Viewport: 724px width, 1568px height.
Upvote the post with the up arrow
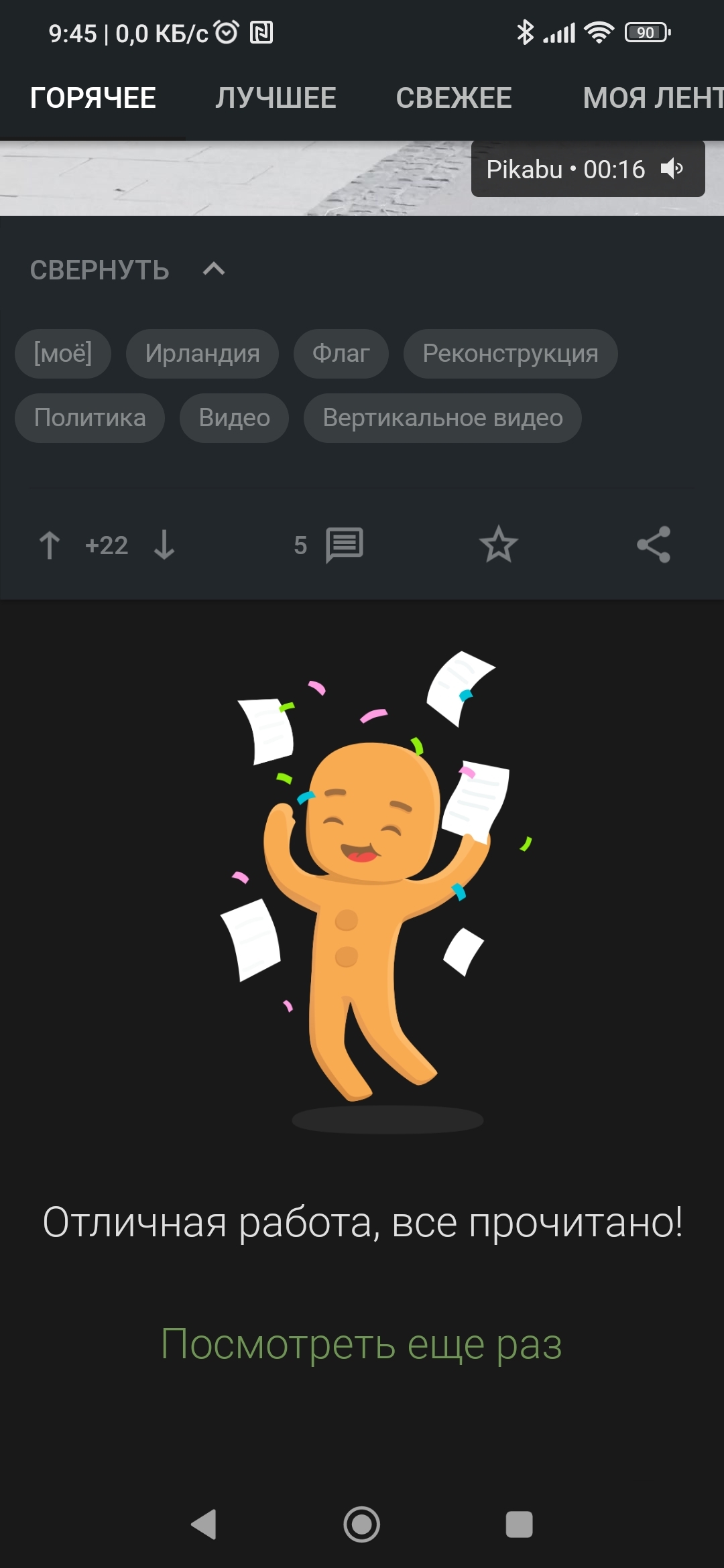(x=50, y=545)
